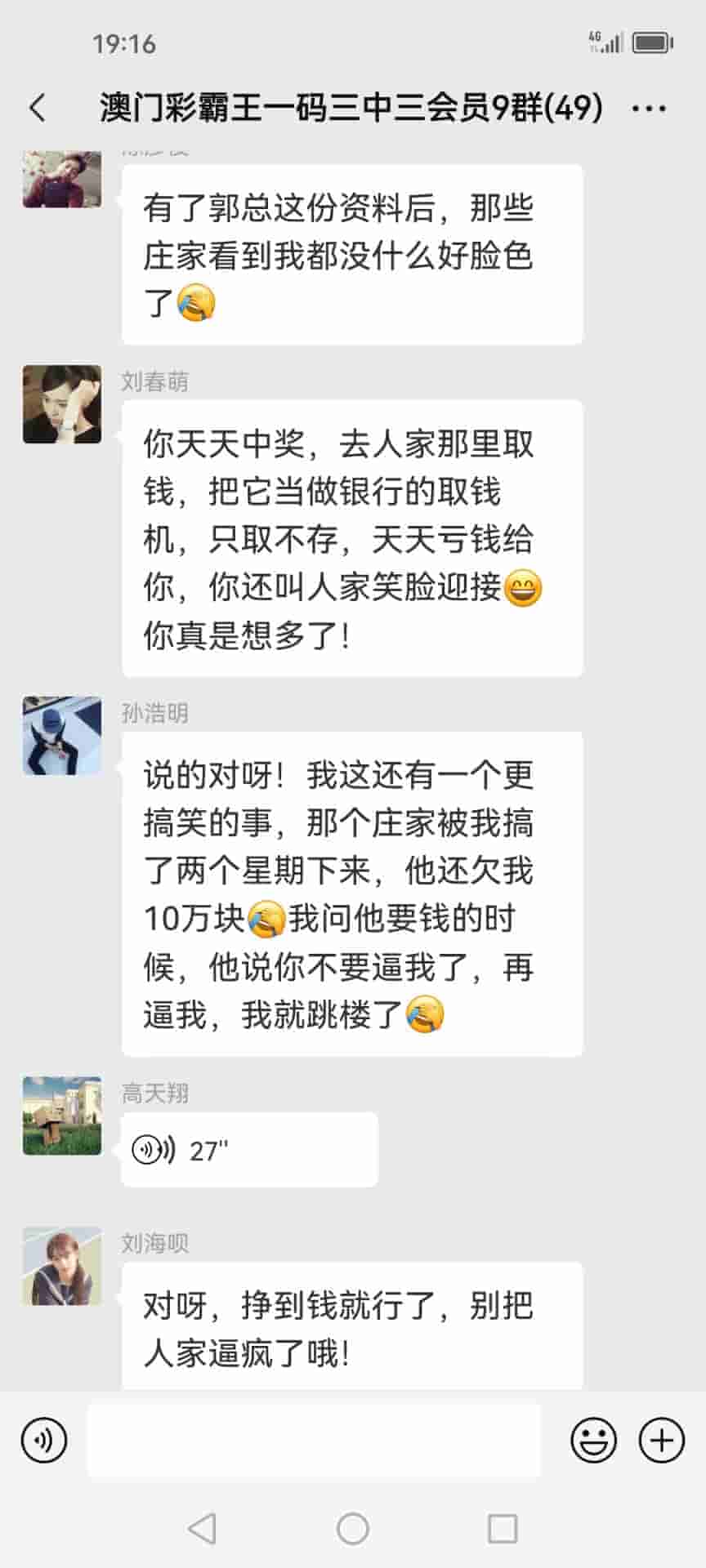Play 高天翔's 27-second voice message

(x=248, y=1150)
